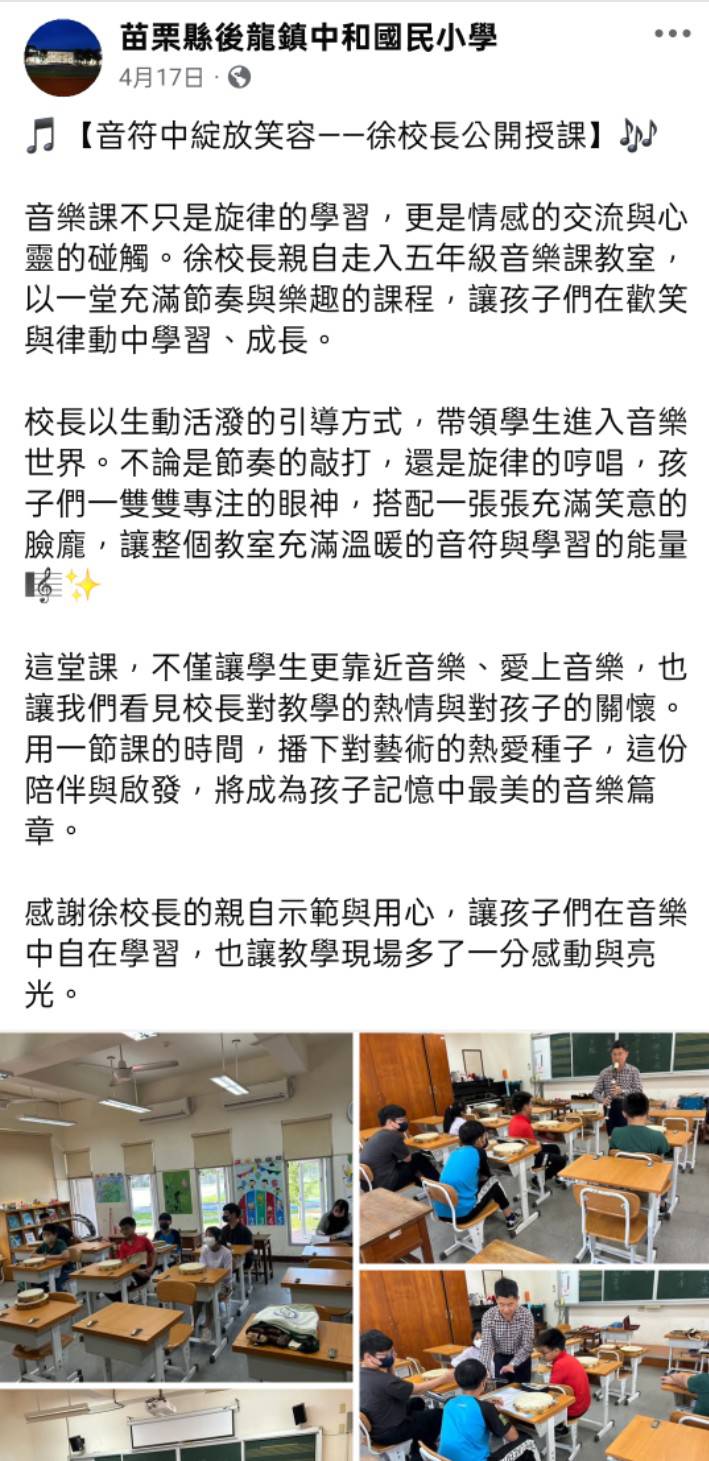Screen dimensions: 709x1461
Task: Open the 苗栗縣後龍鎮中和國民小學 page name
Action: pos(308,38)
